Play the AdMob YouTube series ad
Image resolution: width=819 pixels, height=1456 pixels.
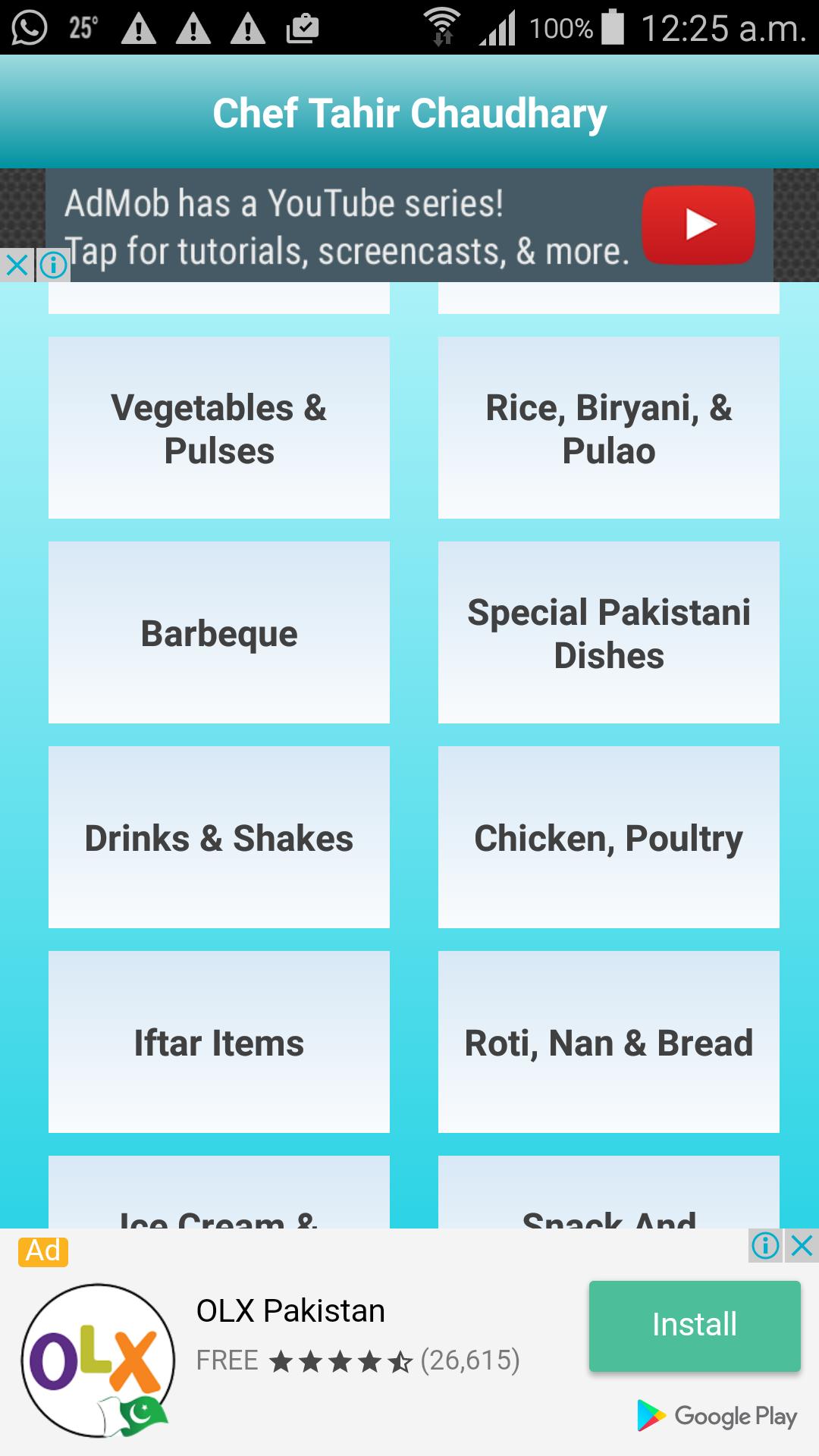point(698,225)
